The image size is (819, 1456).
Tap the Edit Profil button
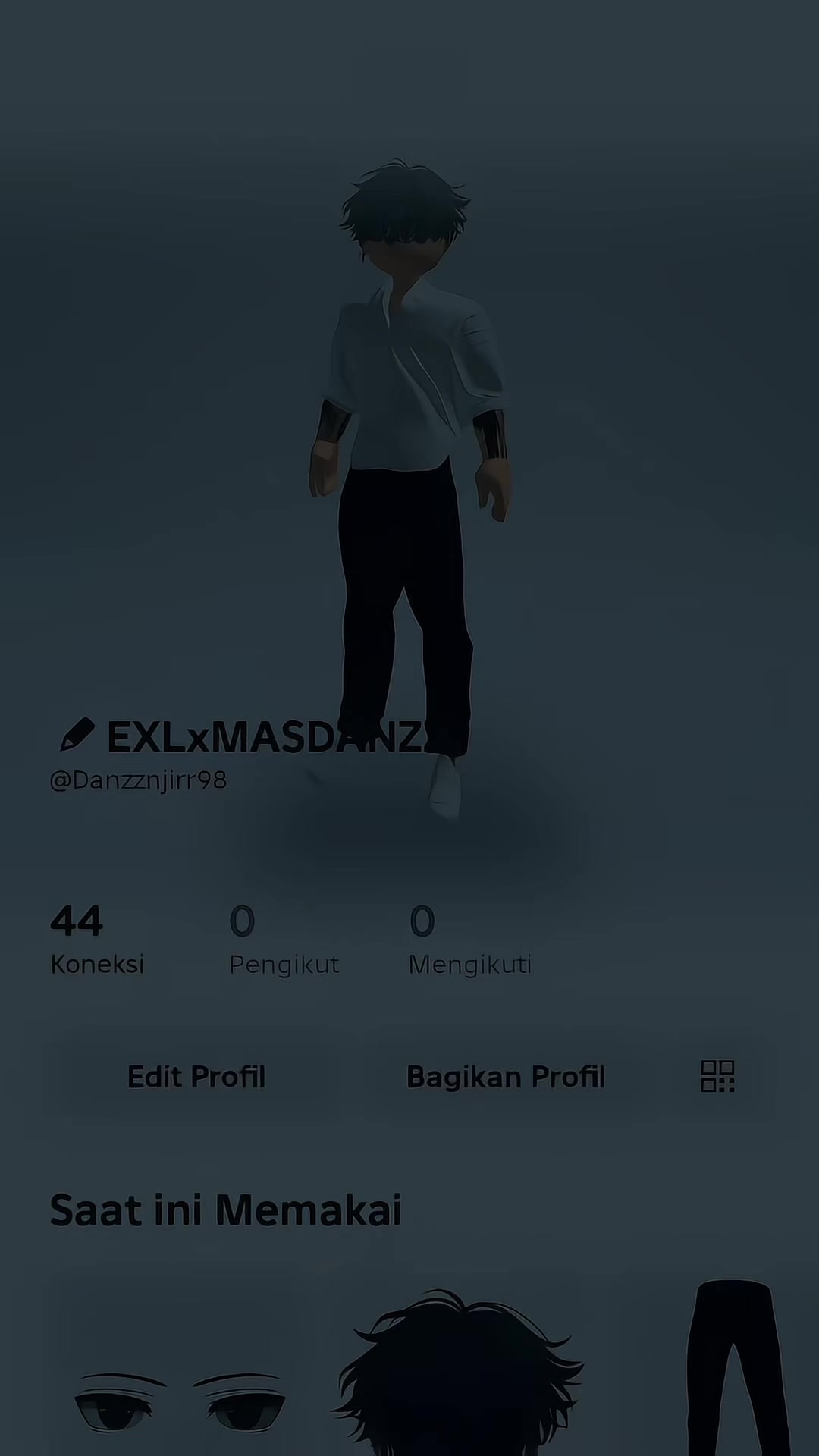coord(196,1077)
